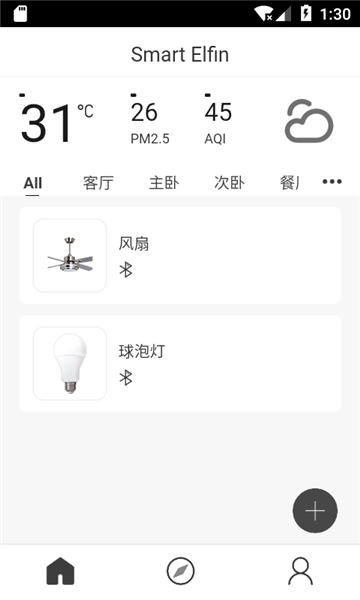
Task: Switch to the 客厅 tab
Action: coord(98,183)
